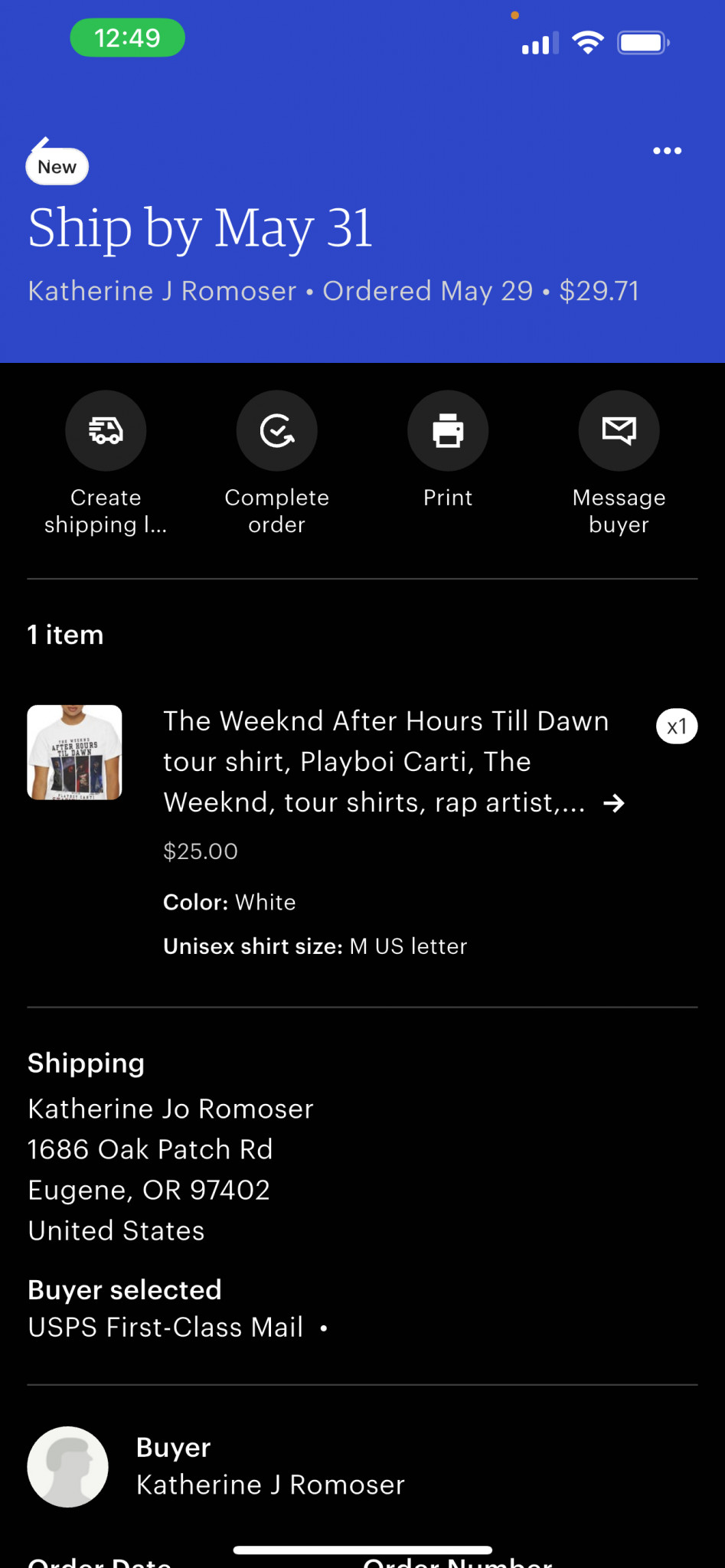Open The Weeknd tour shirt listing

[394, 762]
